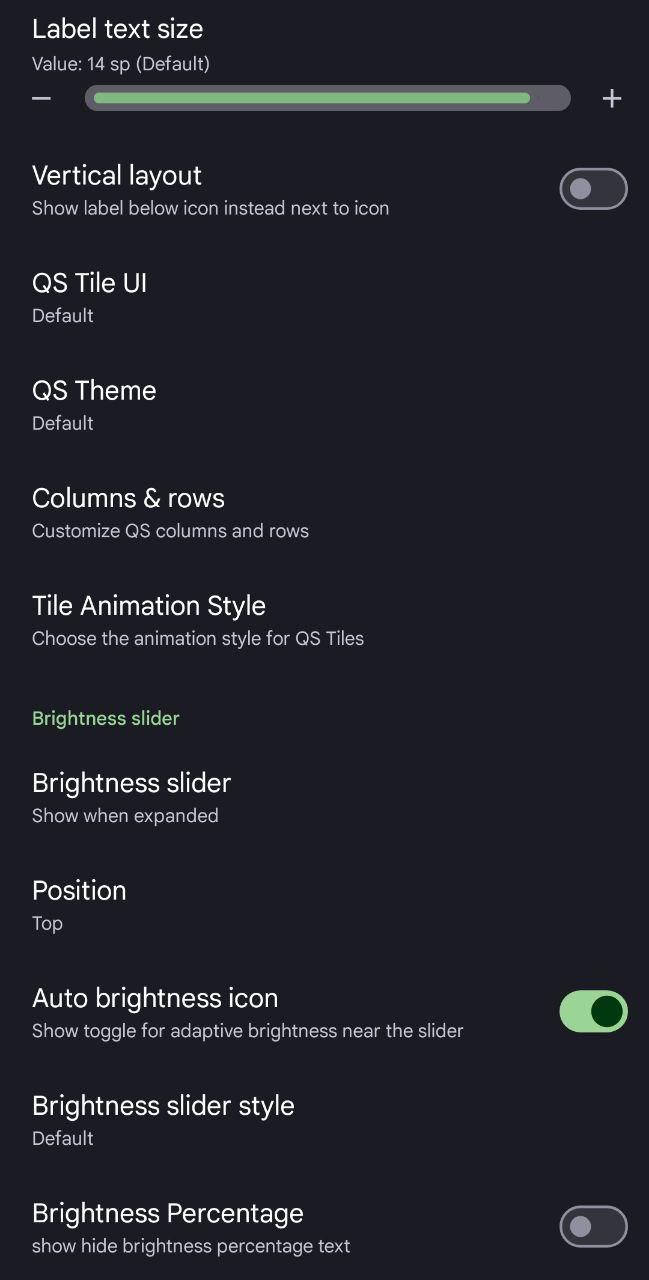Open Brightness slider visibility option
649x1280 pixels.
pos(324,797)
